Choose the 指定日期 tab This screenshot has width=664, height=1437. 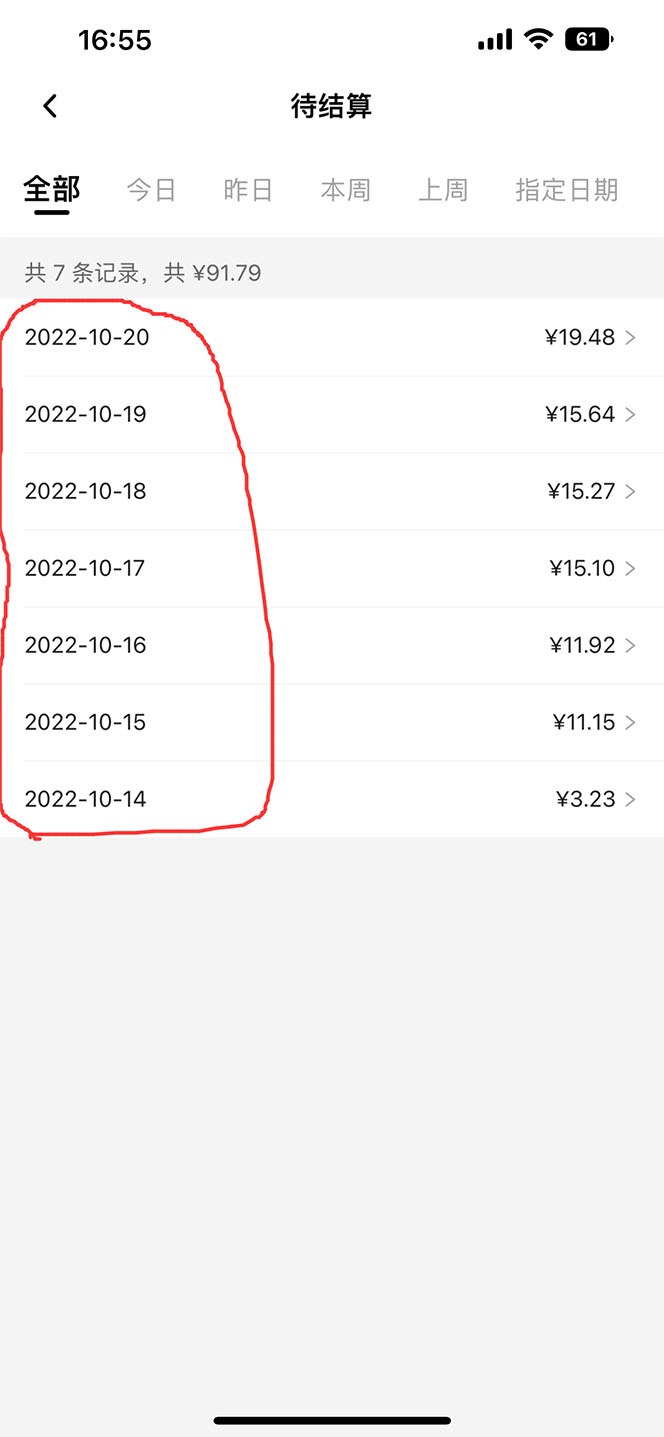click(x=566, y=189)
